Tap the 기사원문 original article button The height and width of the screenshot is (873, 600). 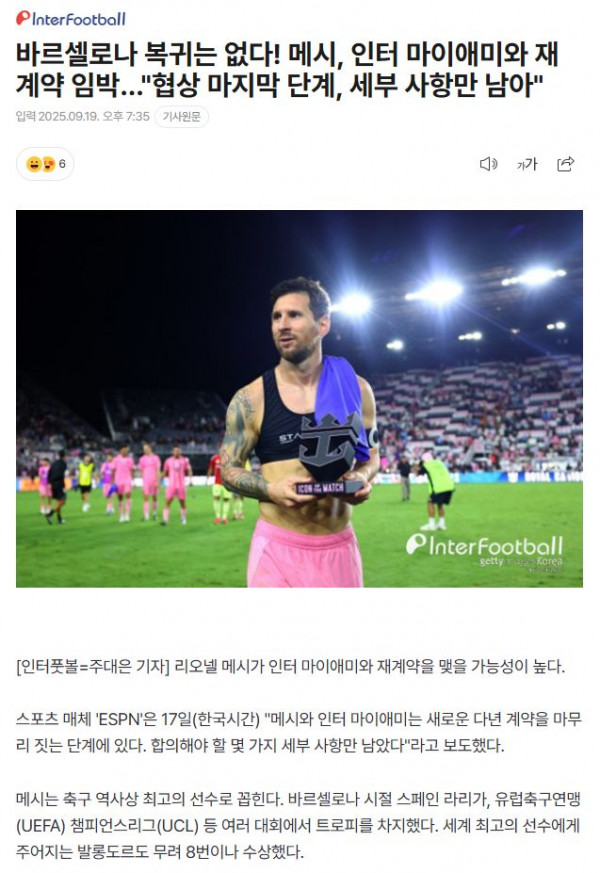pos(182,117)
